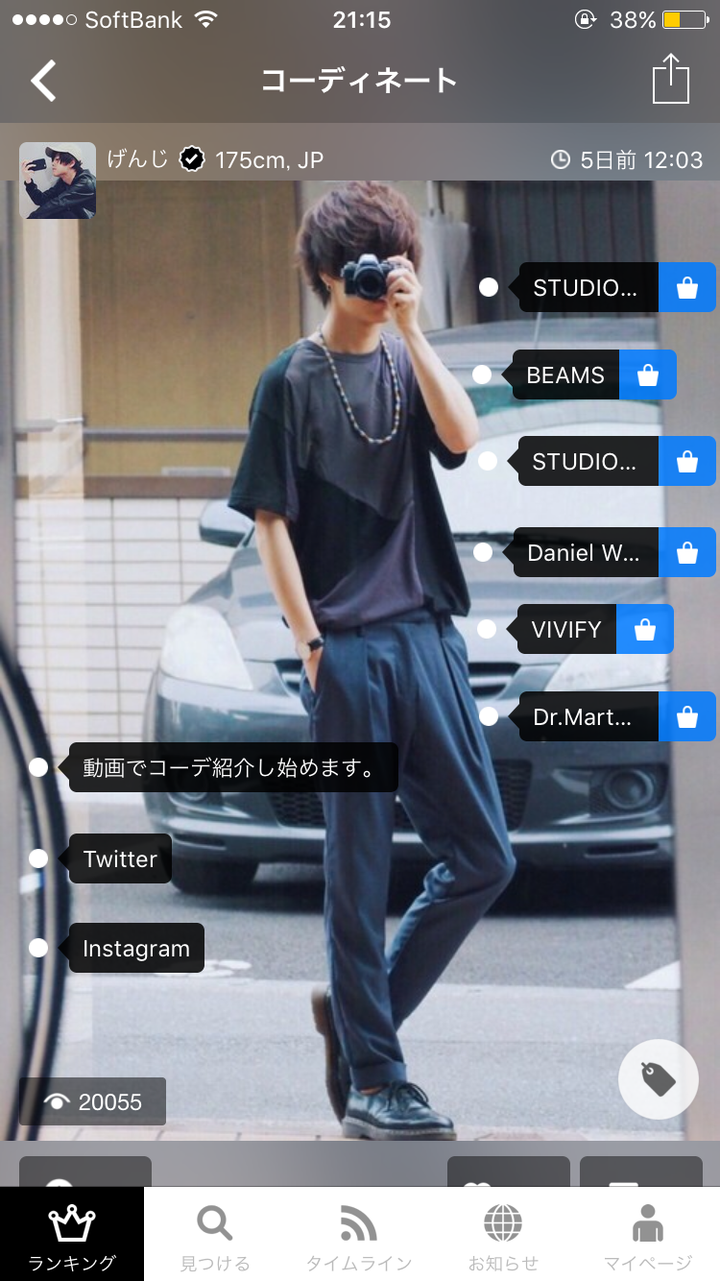Open the Daniel W... item tag
720x1281 pixels.
click(x=586, y=552)
